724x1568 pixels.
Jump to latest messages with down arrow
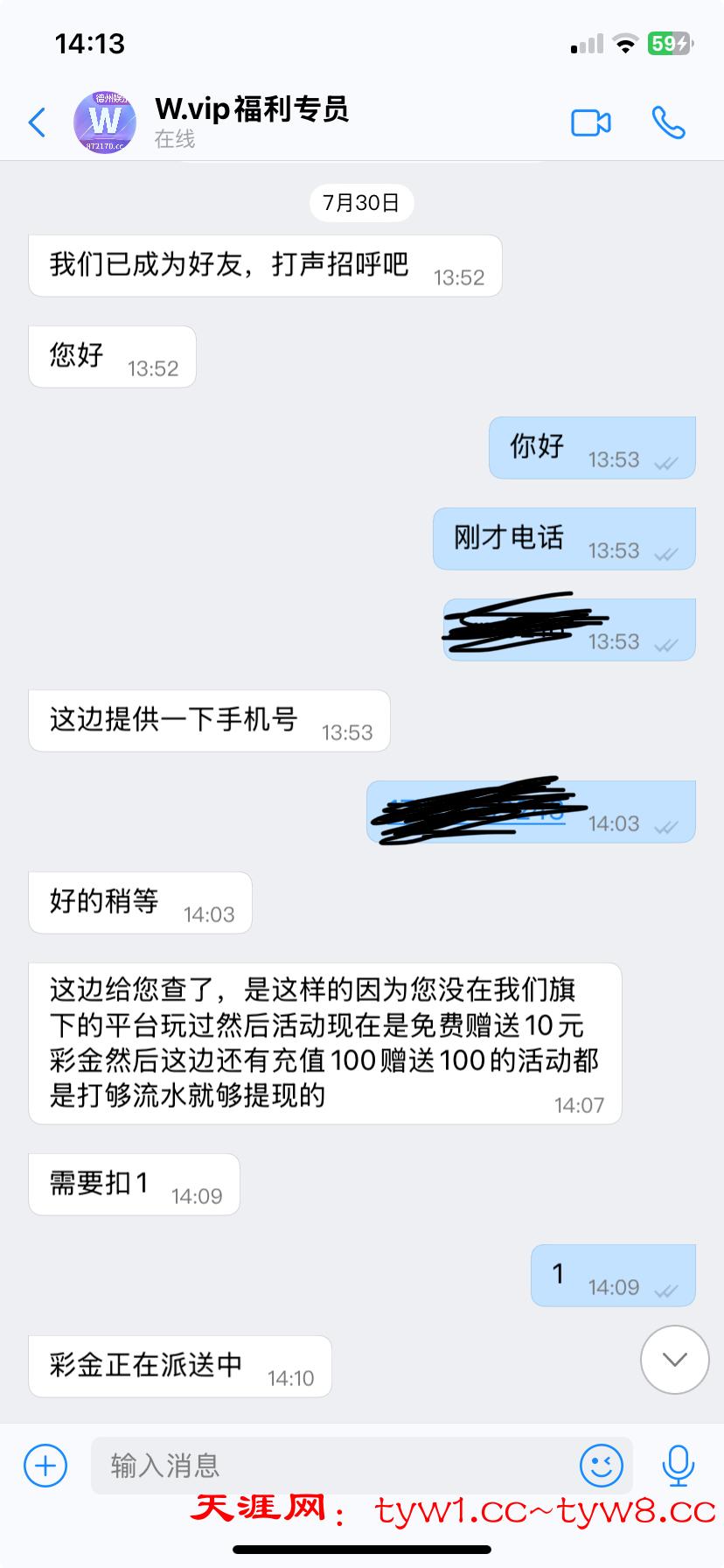pos(674,1359)
